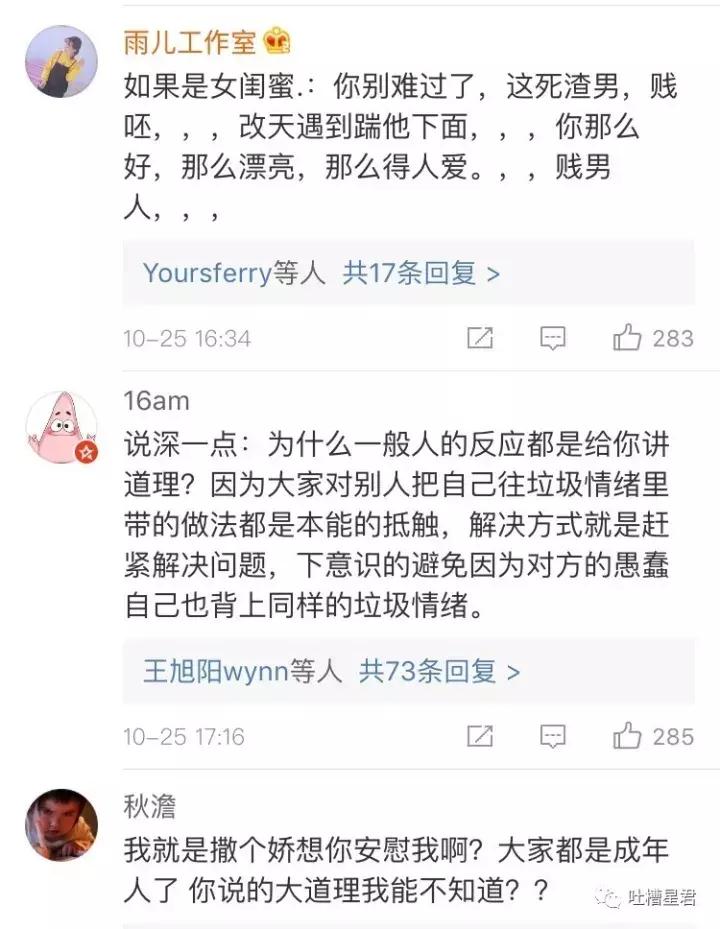The image size is (720, 929).
Task: Tap the thumbs-up icon showing 283 likes
Action: click(x=627, y=337)
